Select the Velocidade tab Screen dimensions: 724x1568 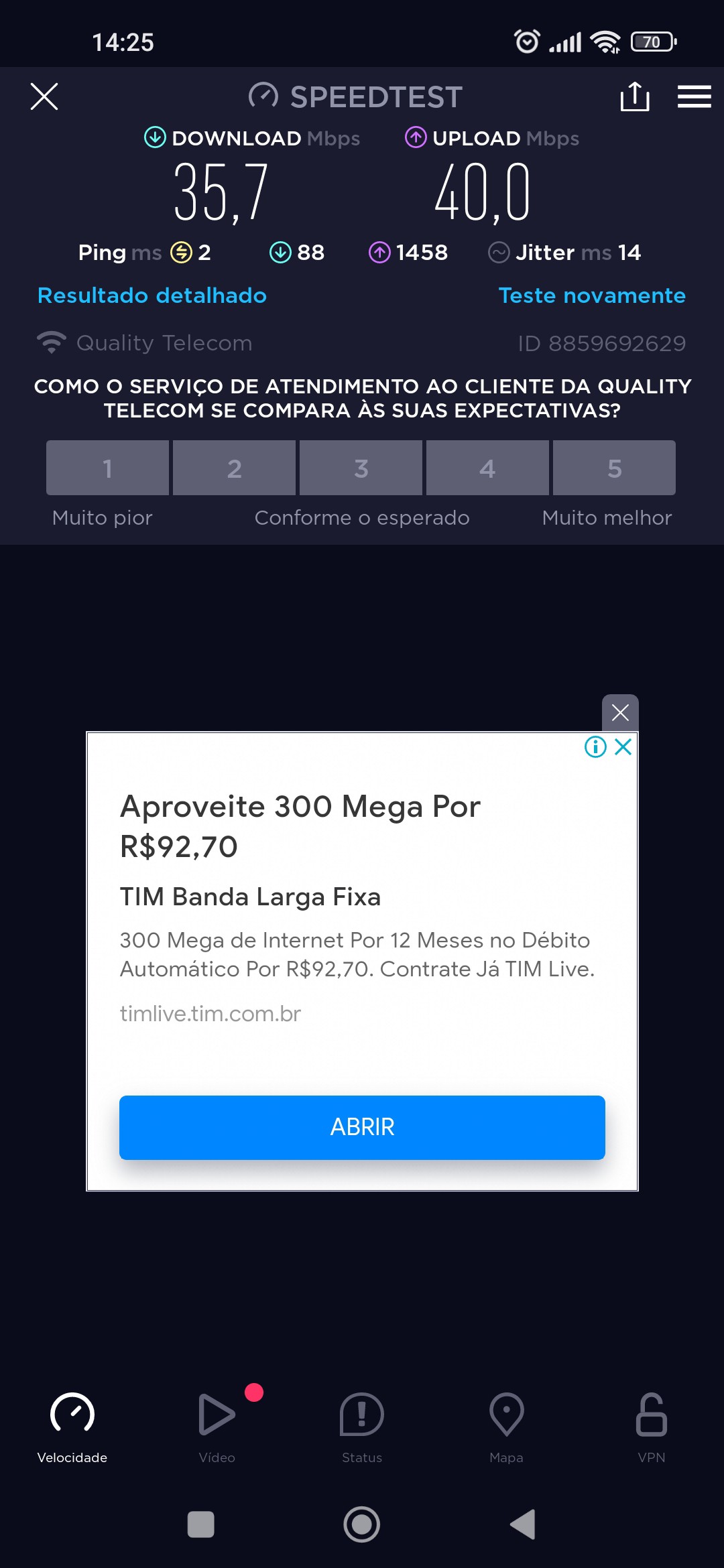tap(72, 1425)
